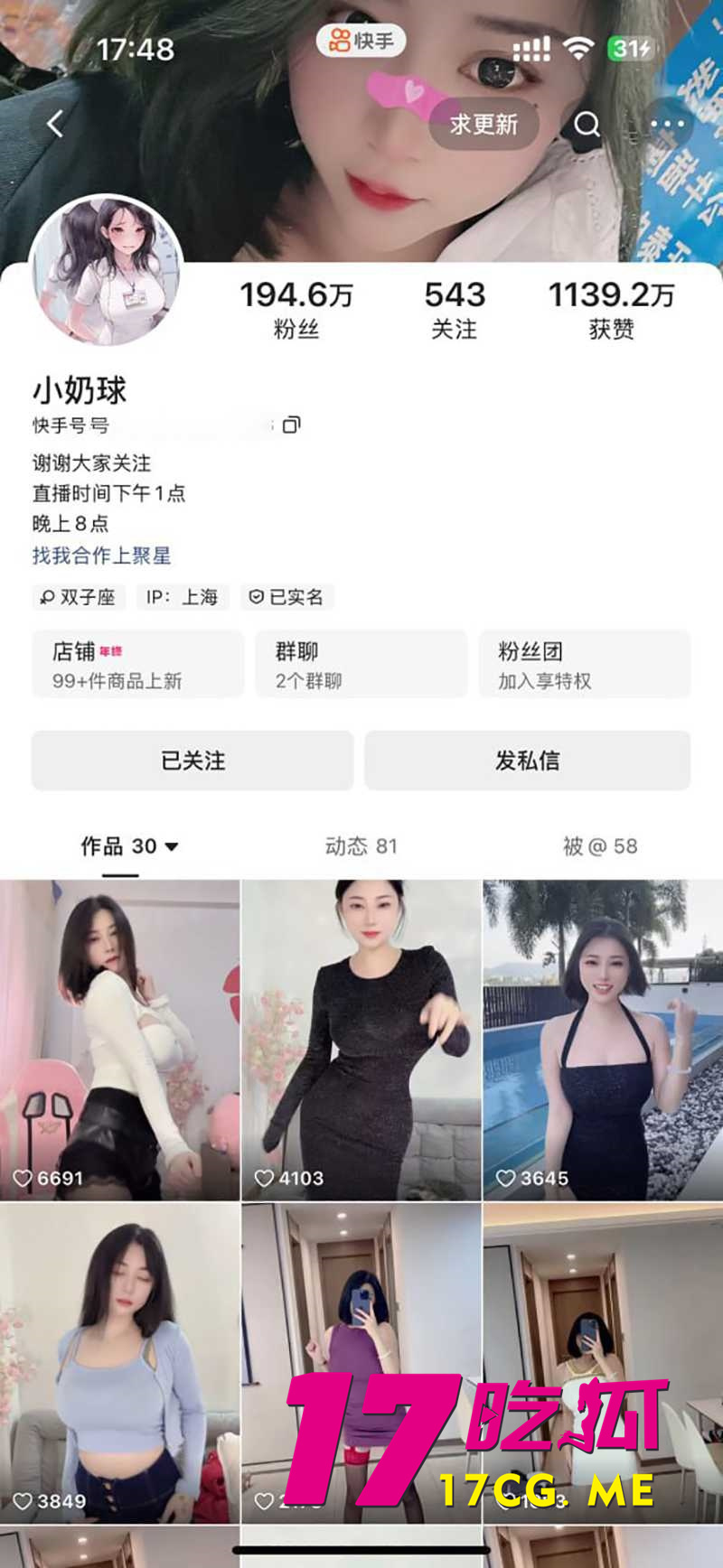Send a private message via 发私信
723x1568 pixels.
pos(527,761)
